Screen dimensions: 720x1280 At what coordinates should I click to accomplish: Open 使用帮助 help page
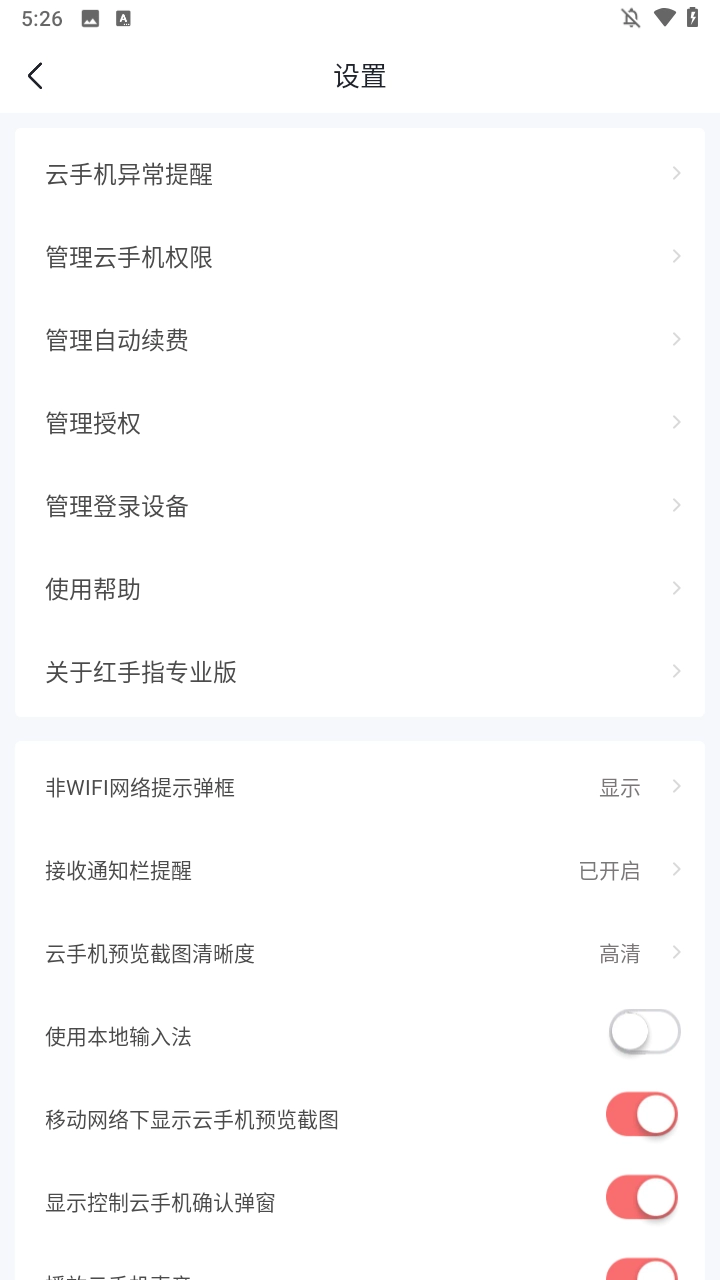coord(360,588)
